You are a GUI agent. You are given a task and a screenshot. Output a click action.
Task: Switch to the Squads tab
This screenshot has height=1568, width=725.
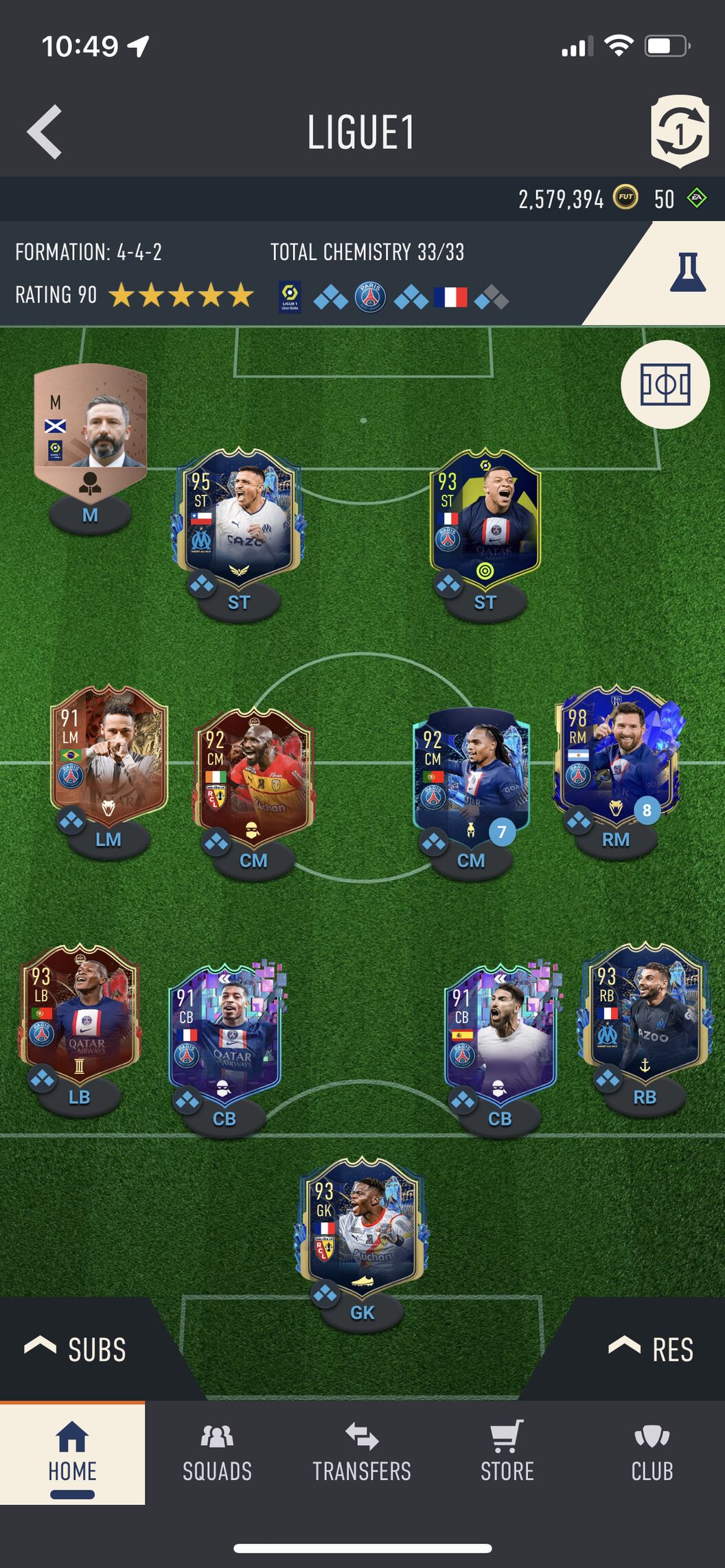point(217,1453)
